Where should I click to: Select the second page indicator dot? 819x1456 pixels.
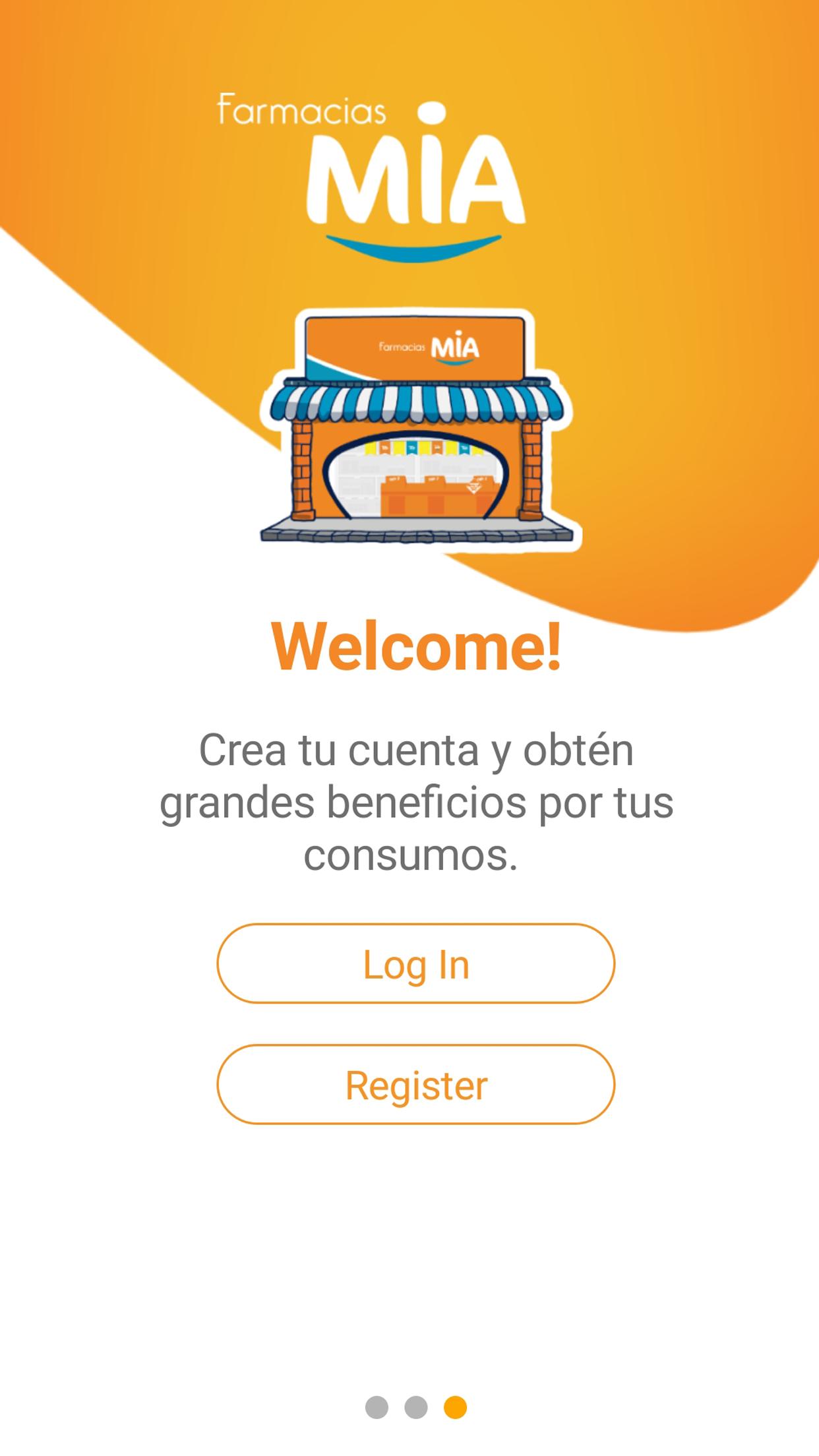point(416,1407)
